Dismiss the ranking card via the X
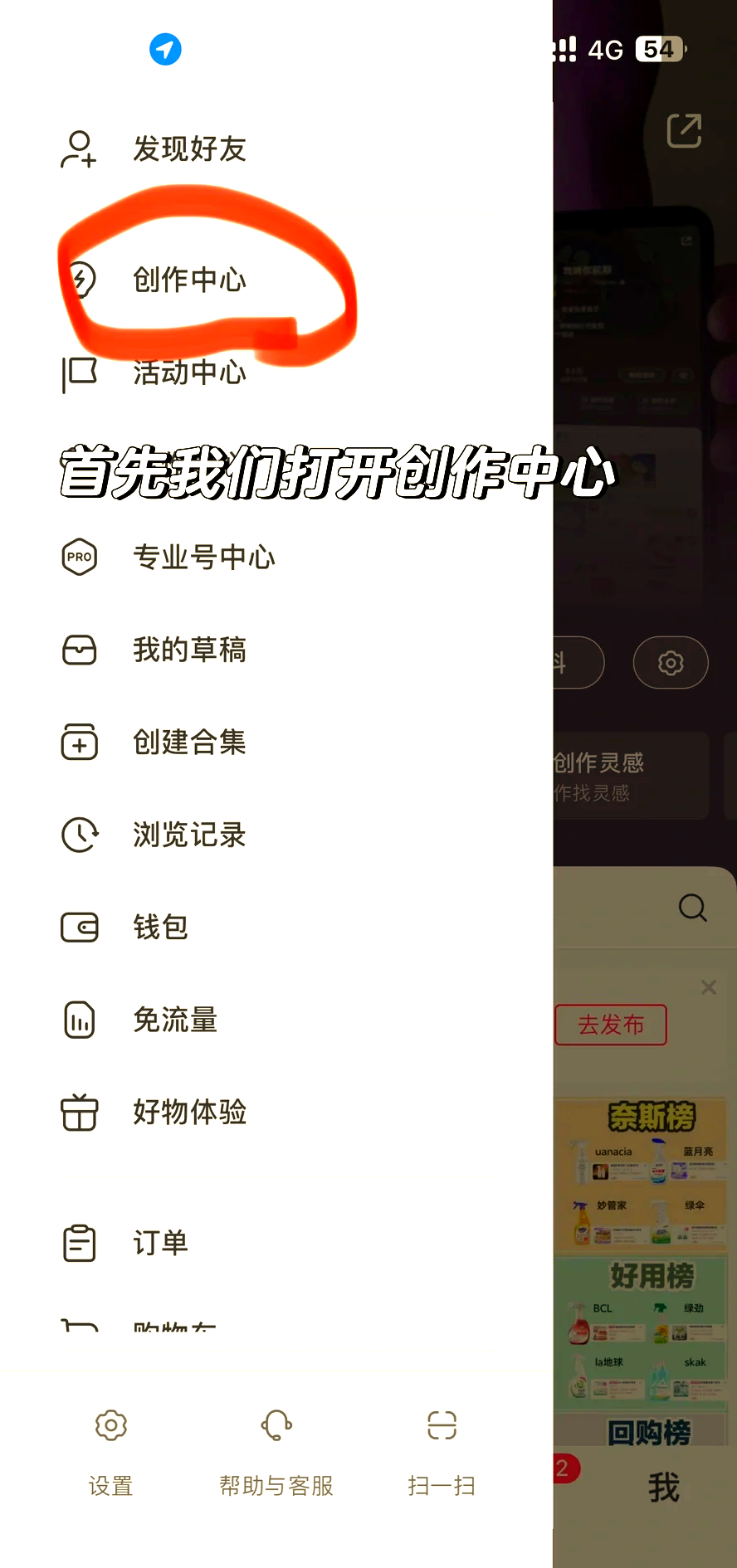This screenshot has height=1568, width=737. pos(708,986)
